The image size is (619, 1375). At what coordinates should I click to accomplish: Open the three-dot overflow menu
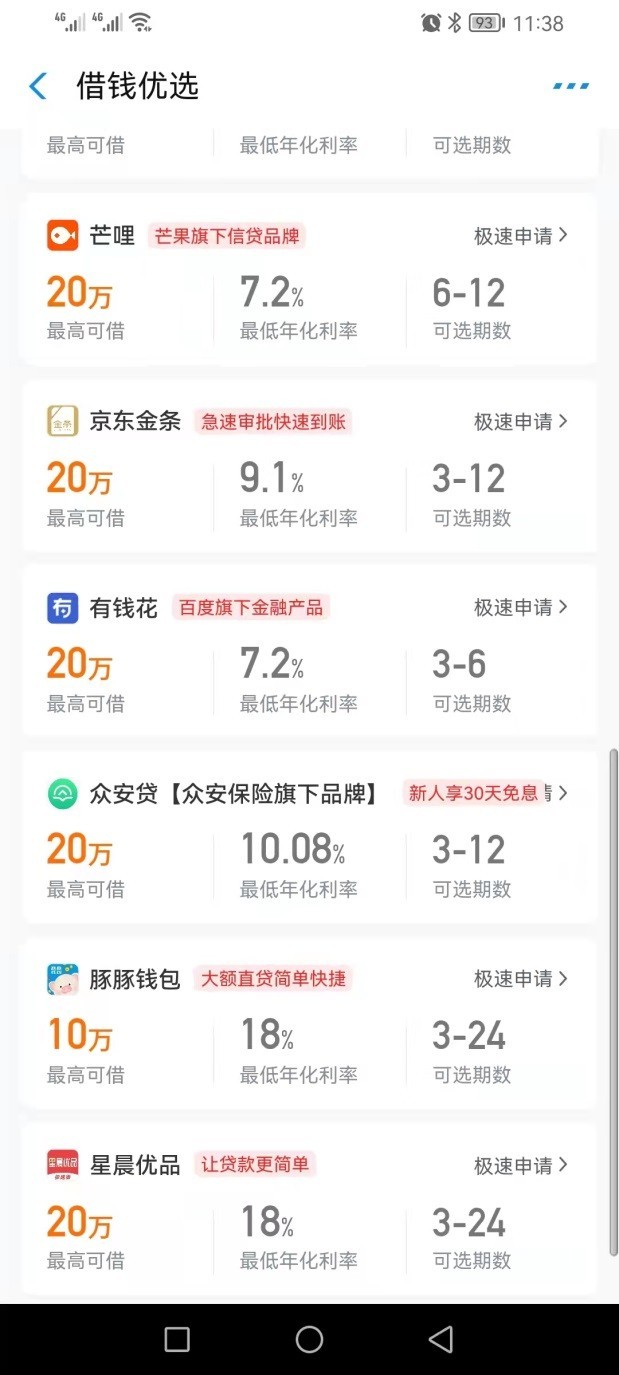pyautogui.click(x=571, y=86)
